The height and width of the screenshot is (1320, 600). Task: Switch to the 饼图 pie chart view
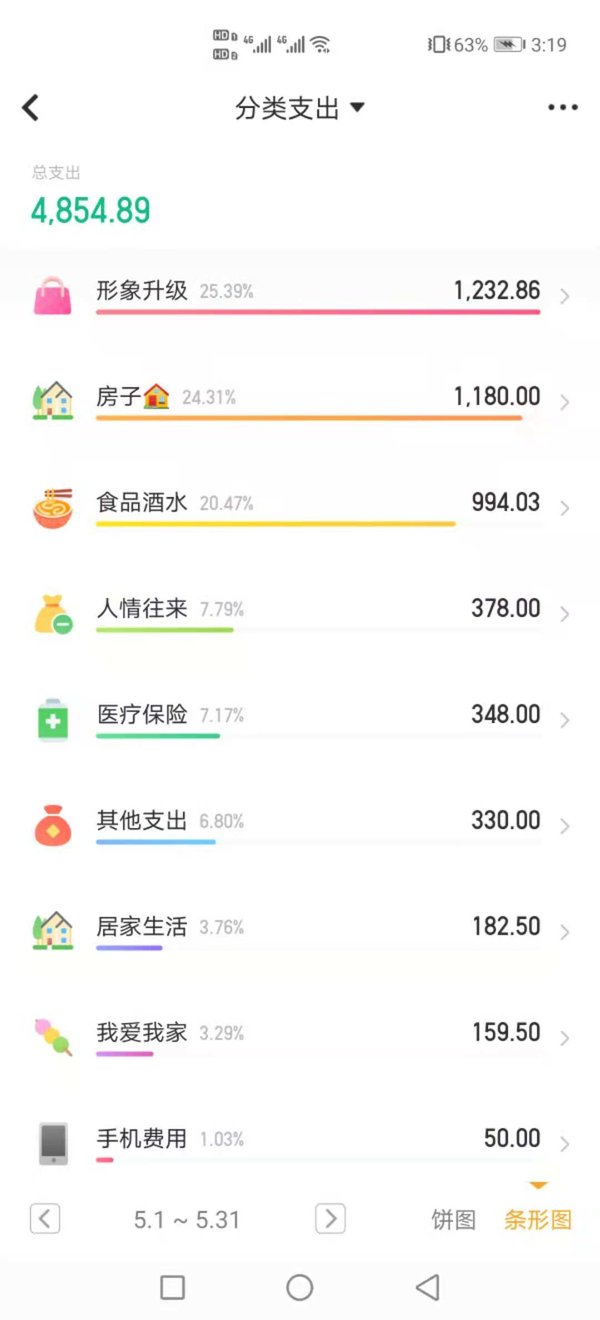click(x=453, y=1219)
